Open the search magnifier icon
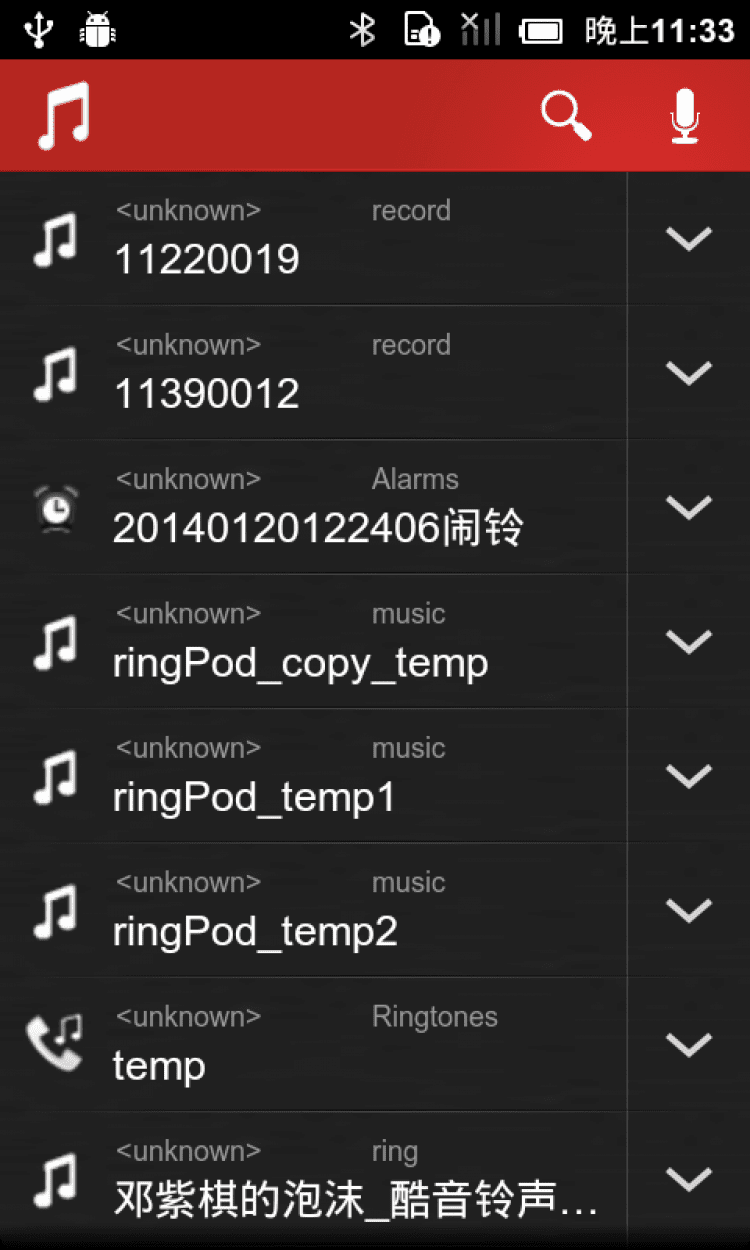The image size is (750, 1250). pos(566,116)
